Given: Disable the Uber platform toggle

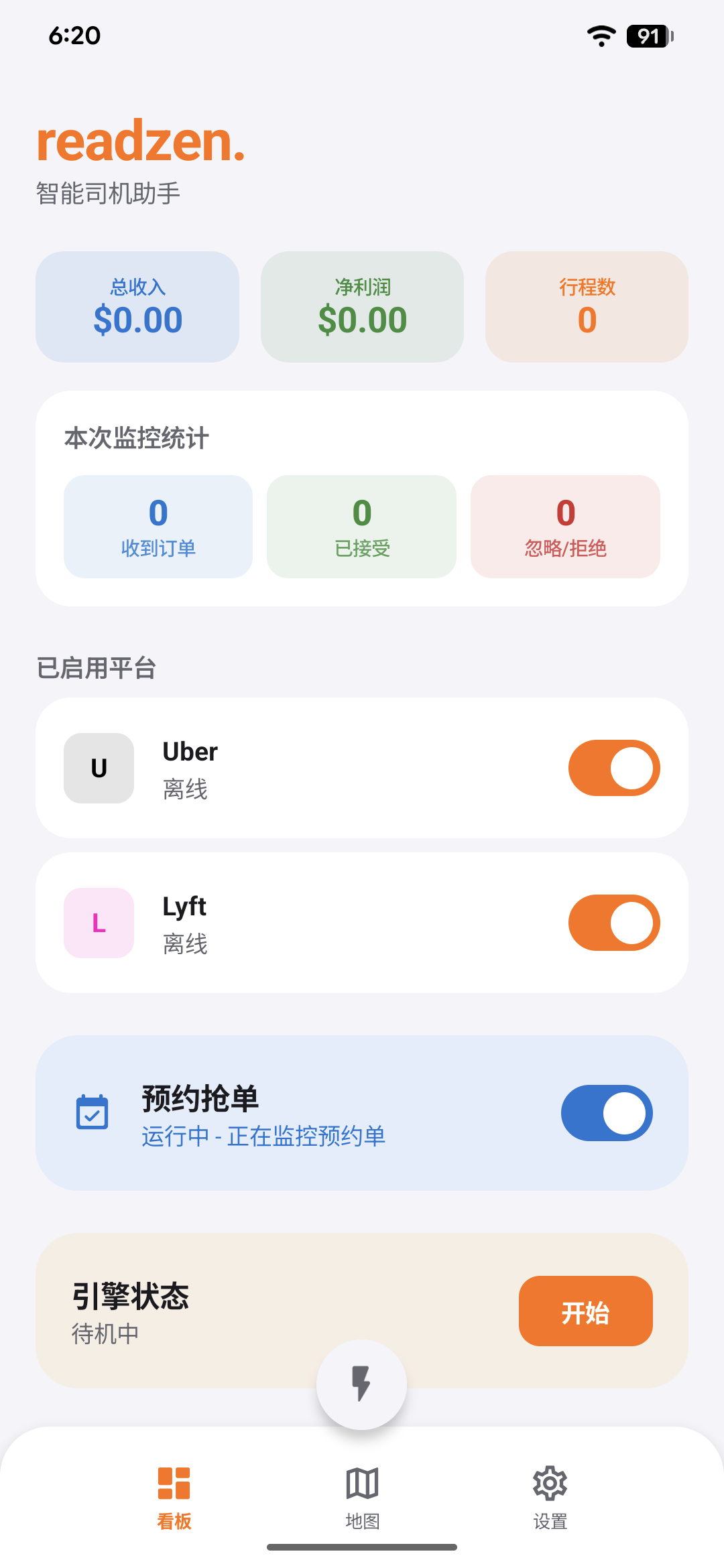Looking at the screenshot, I should coord(615,768).
